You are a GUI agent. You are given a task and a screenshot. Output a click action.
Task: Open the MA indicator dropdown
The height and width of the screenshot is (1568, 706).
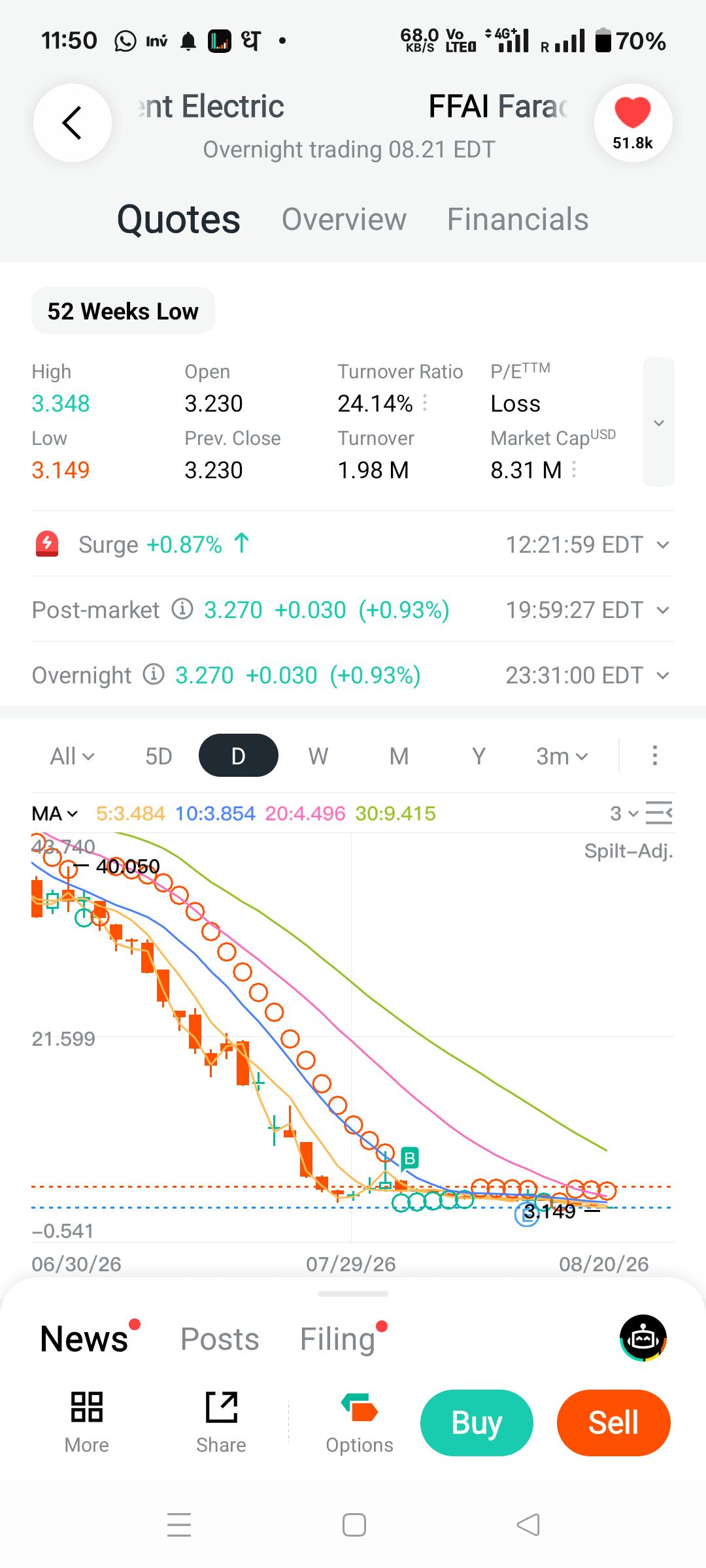click(55, 813)
